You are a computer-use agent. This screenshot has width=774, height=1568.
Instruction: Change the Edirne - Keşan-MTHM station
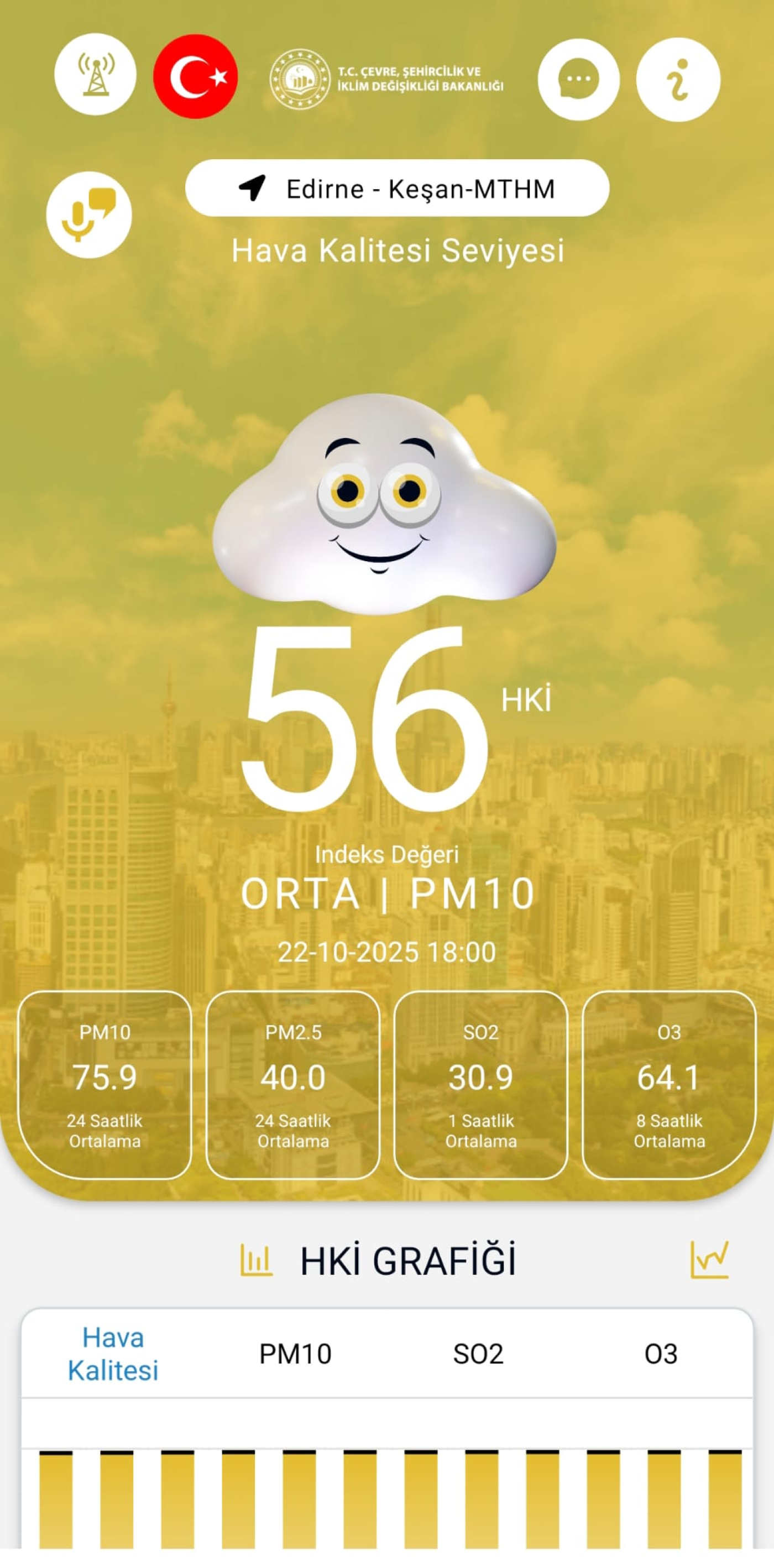pos(397,189)
